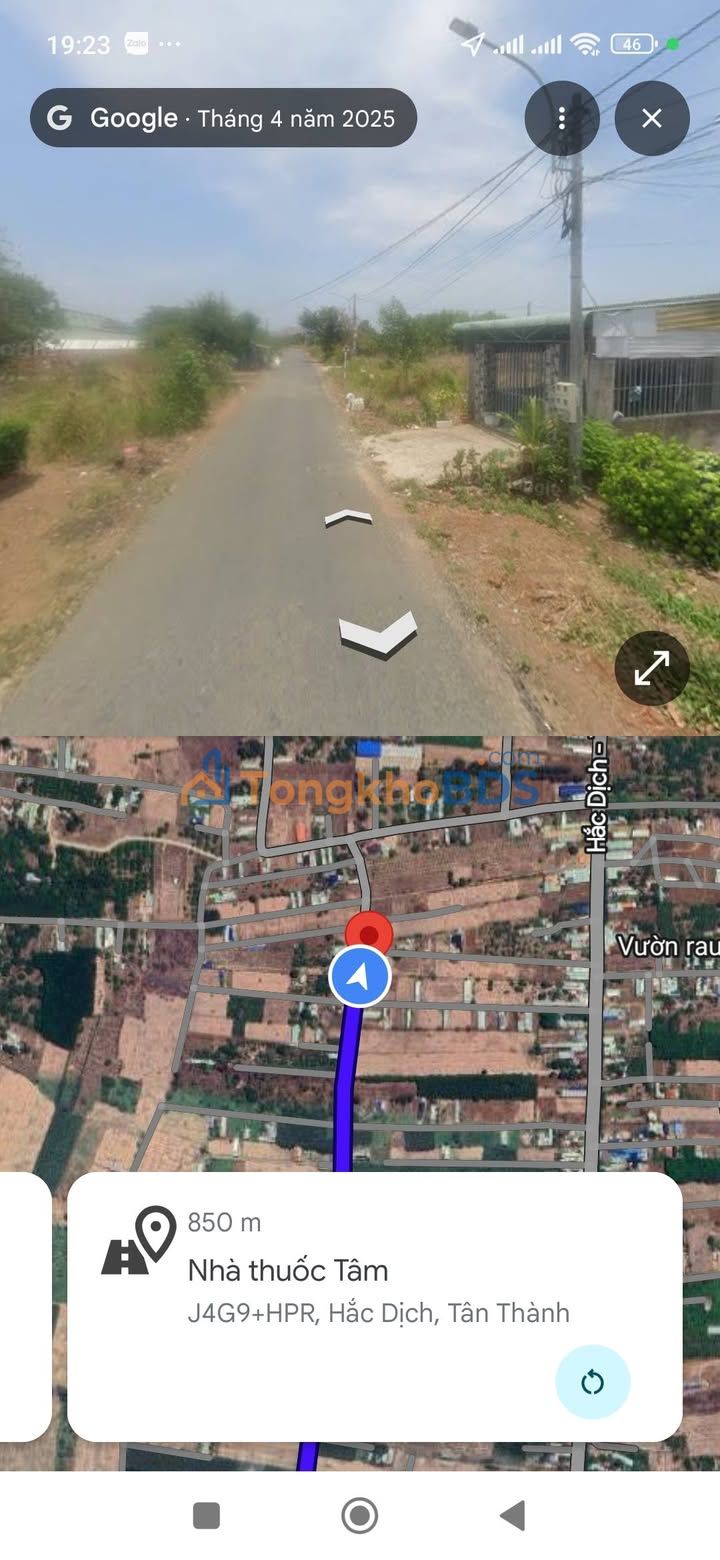720x1560 pixels.
Task: Go back using system navigation
Action: [x=512, y=1516]
